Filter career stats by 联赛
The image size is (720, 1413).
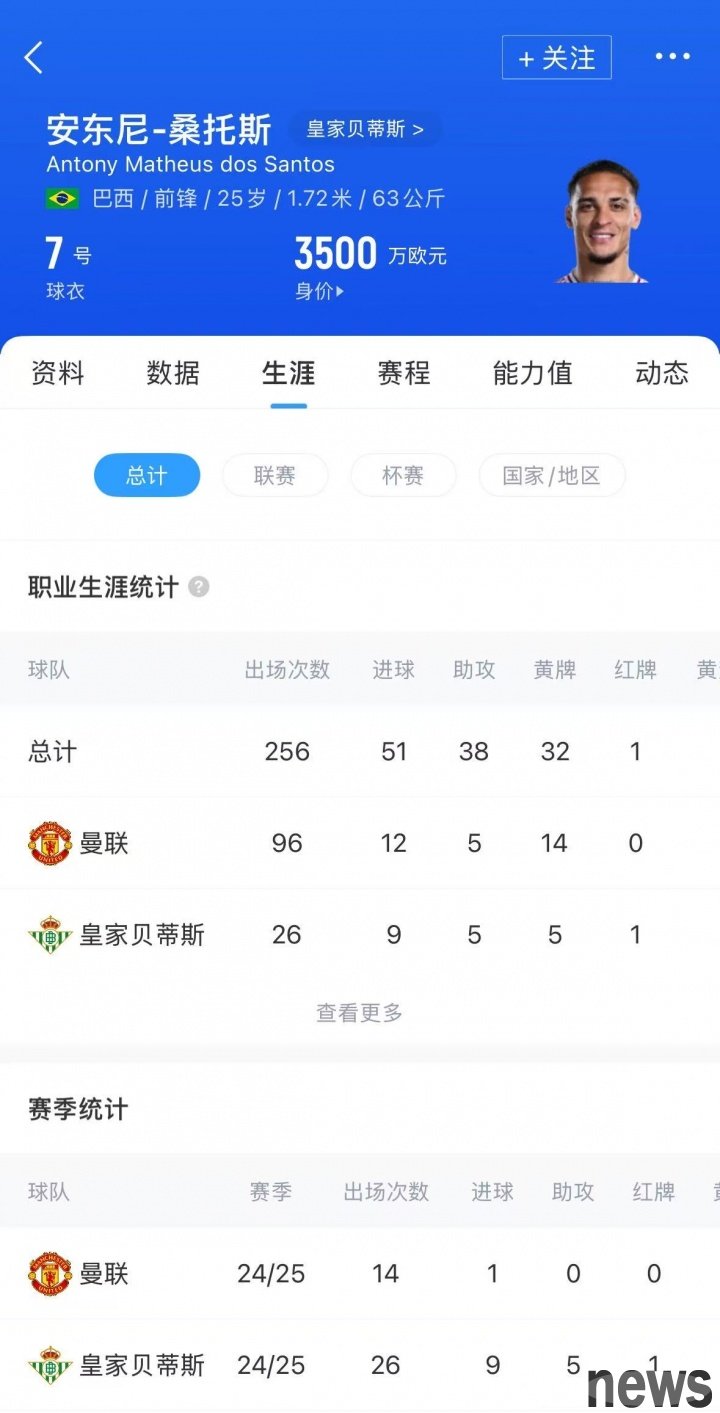tap(274, 476)
